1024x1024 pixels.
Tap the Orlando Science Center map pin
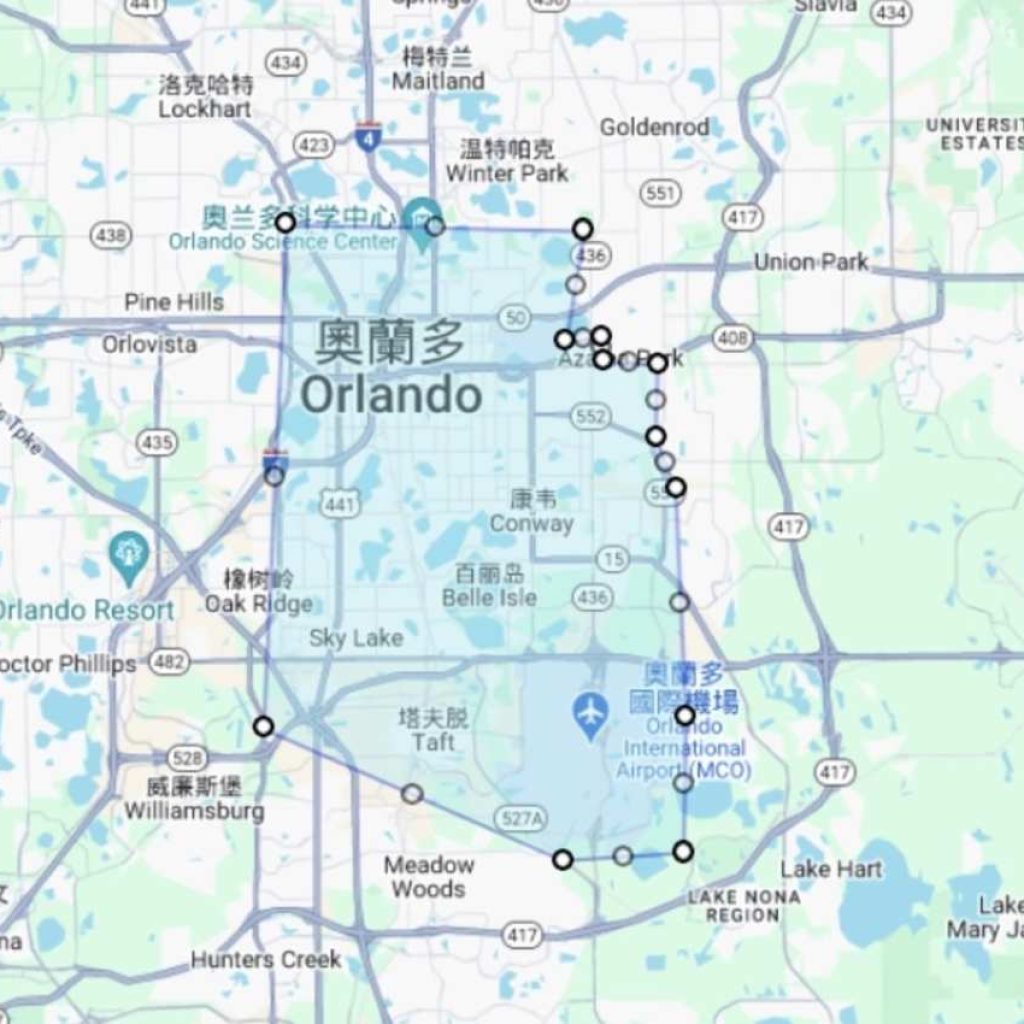(423, 215)
